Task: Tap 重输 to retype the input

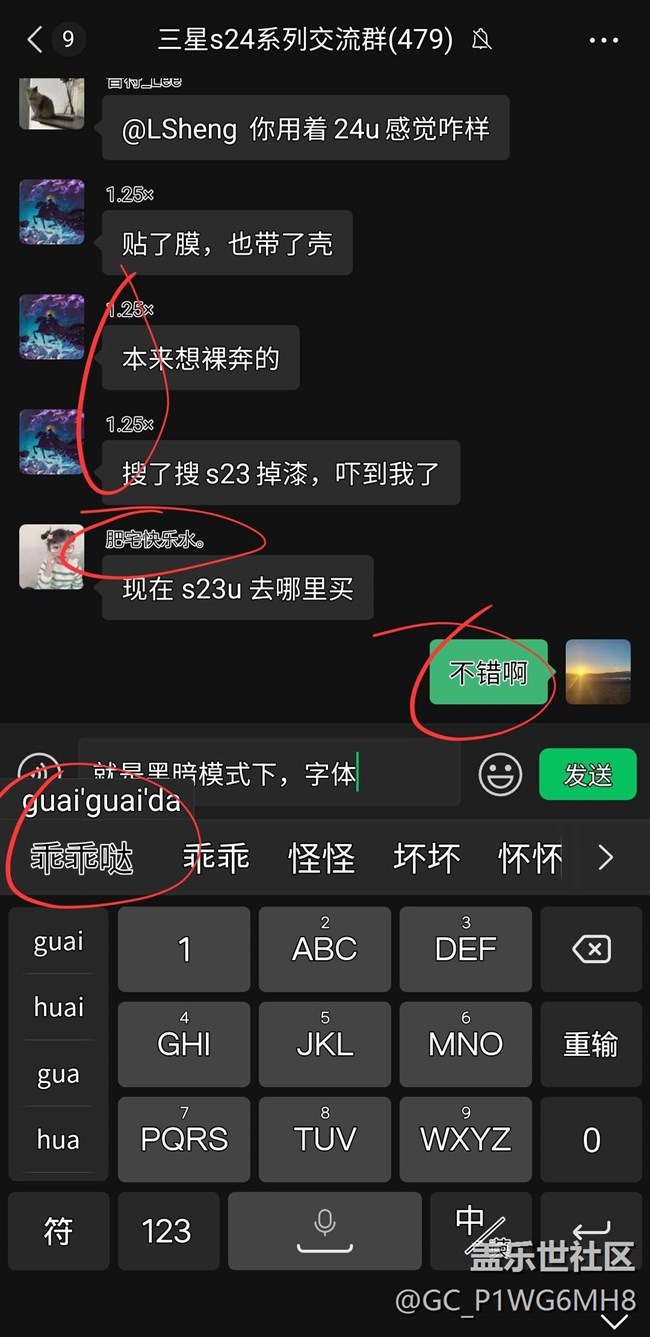Action: (x=591, y=1044)
